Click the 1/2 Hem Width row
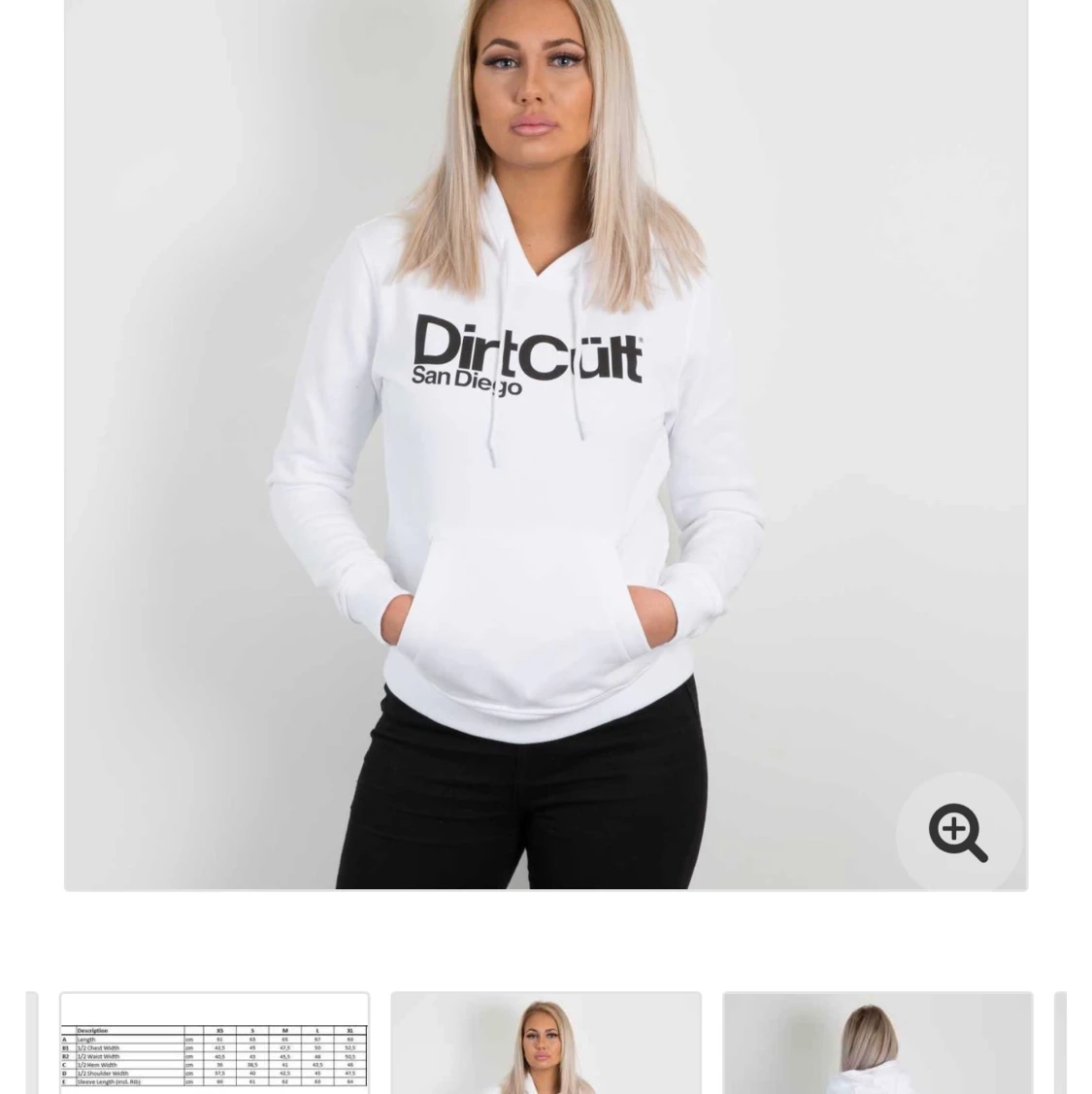1092x1094 pixels. click(100, 1063)
